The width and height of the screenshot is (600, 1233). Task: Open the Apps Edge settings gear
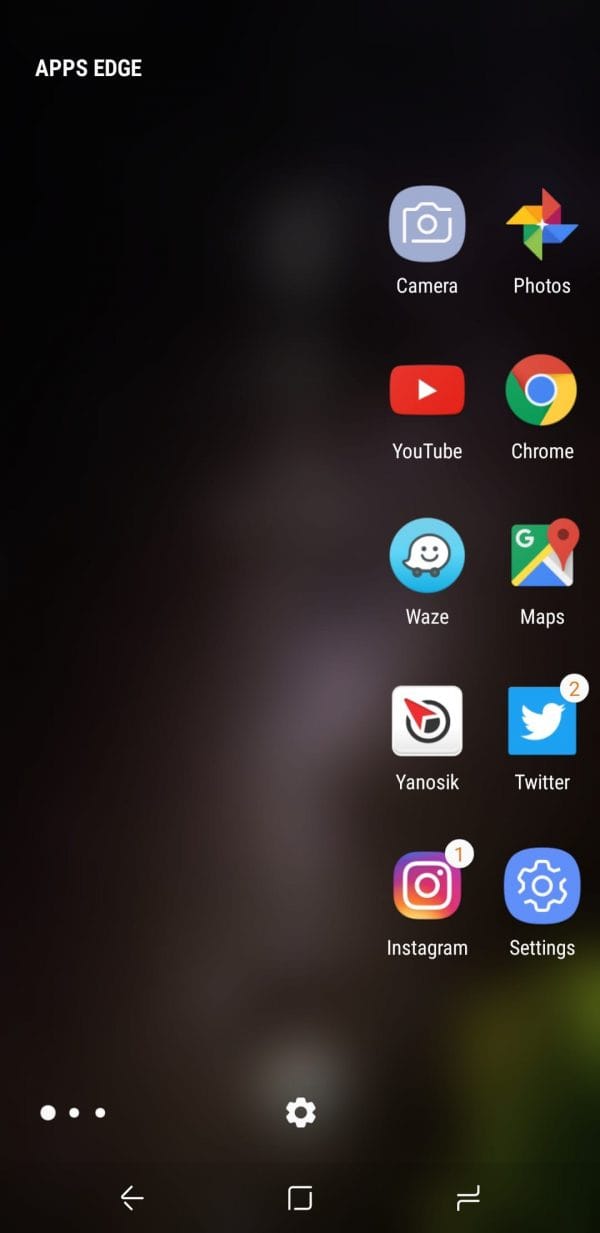(x=300, y=1112)
